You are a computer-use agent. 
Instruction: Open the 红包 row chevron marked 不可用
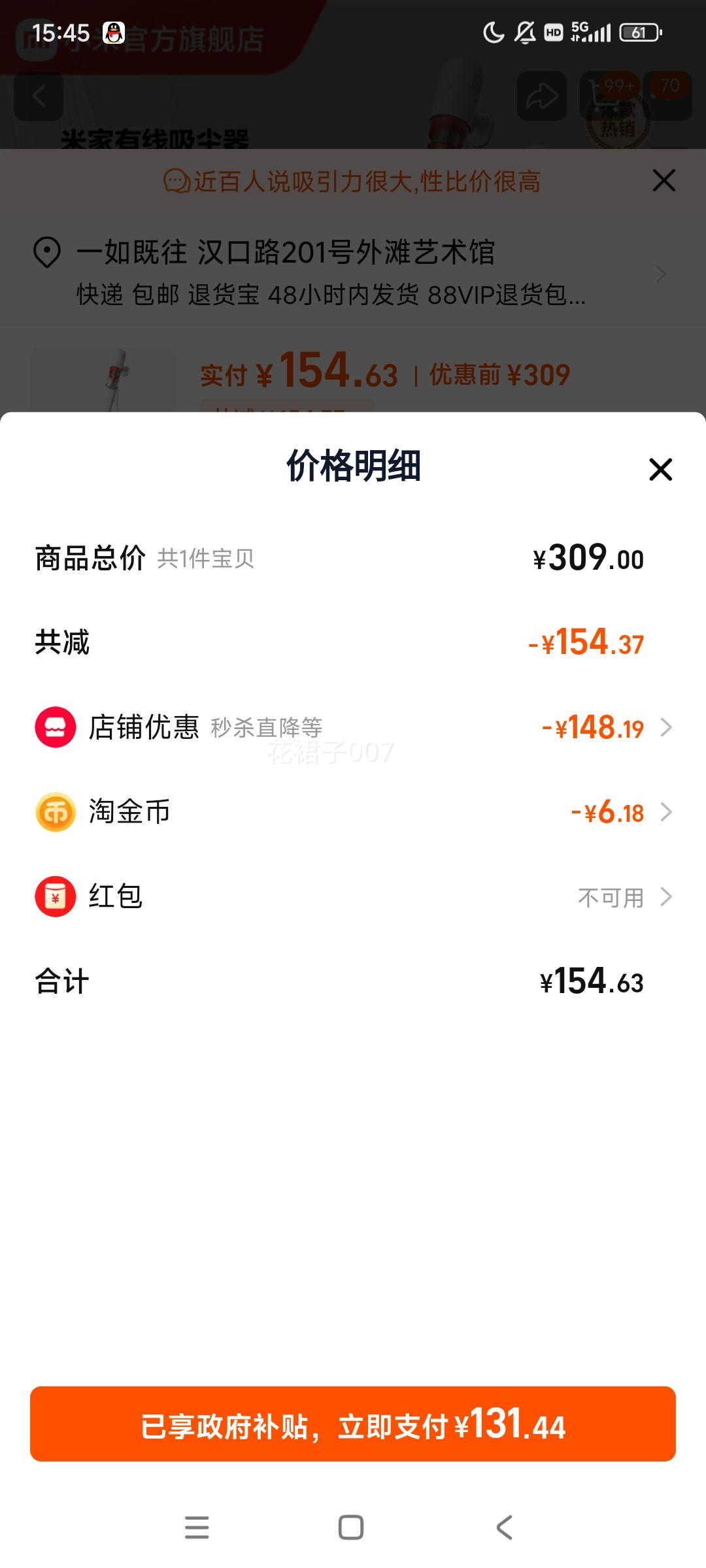pyautogui.click(x=668, y=897)
